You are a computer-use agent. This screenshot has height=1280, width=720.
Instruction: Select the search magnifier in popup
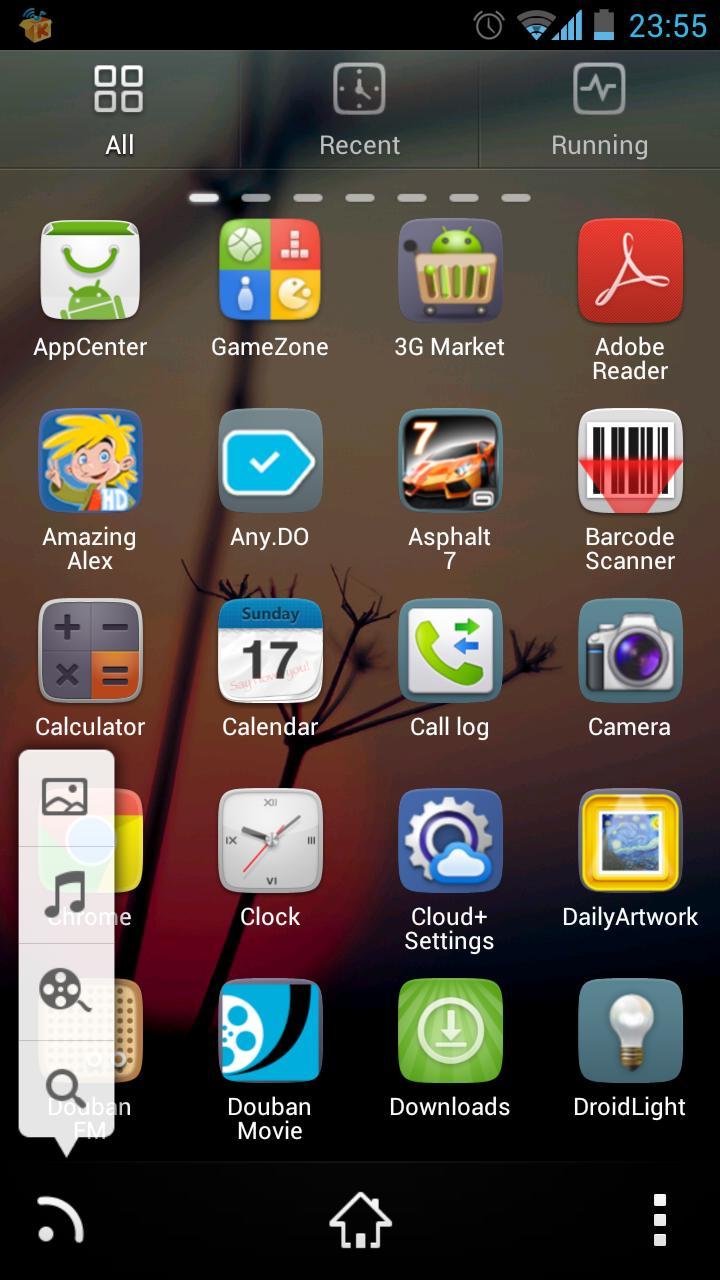point(66,1088)
